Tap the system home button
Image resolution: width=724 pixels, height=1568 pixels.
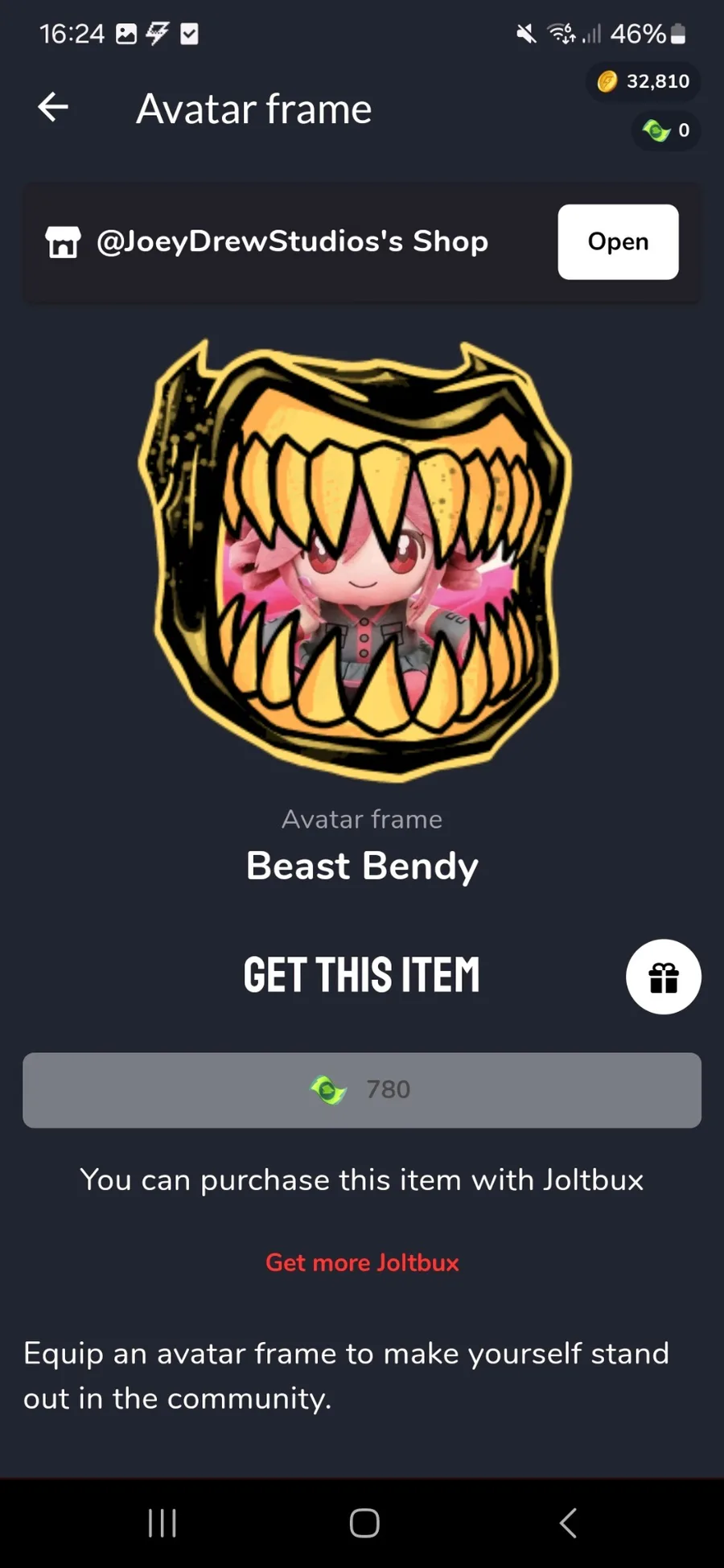(x=364, y=1522)
